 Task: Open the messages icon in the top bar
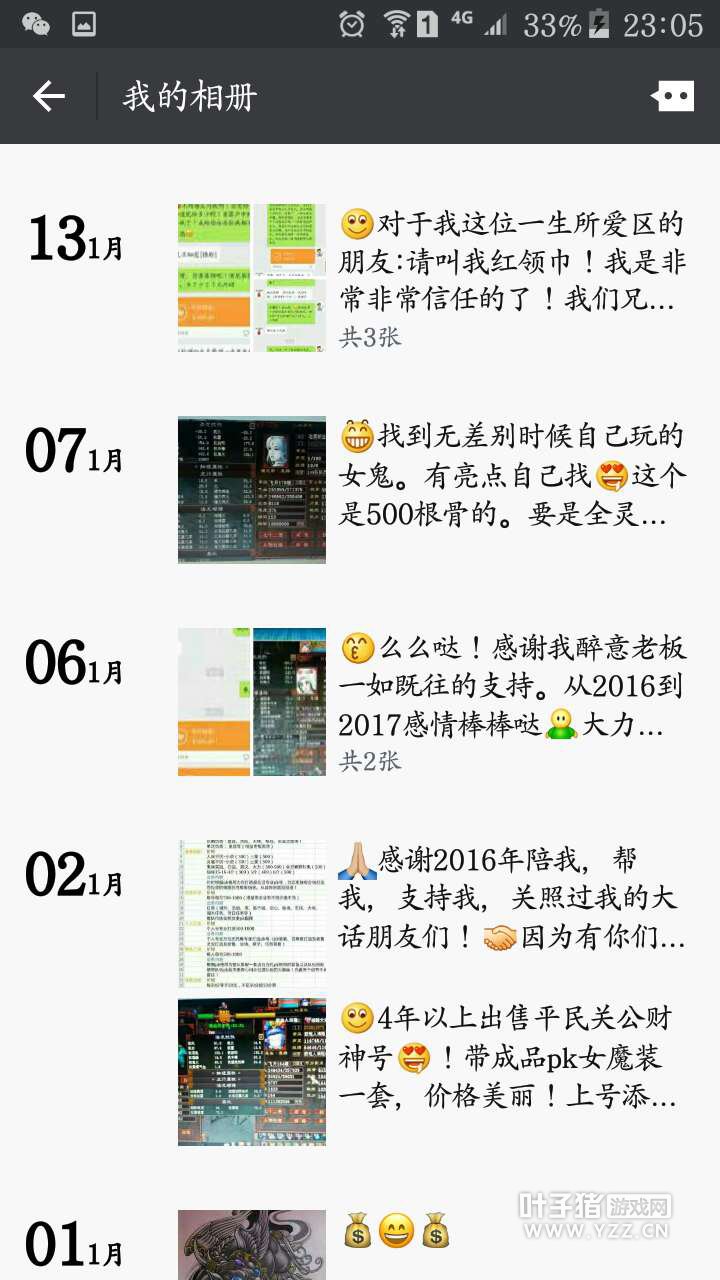[x=672, y=96]
